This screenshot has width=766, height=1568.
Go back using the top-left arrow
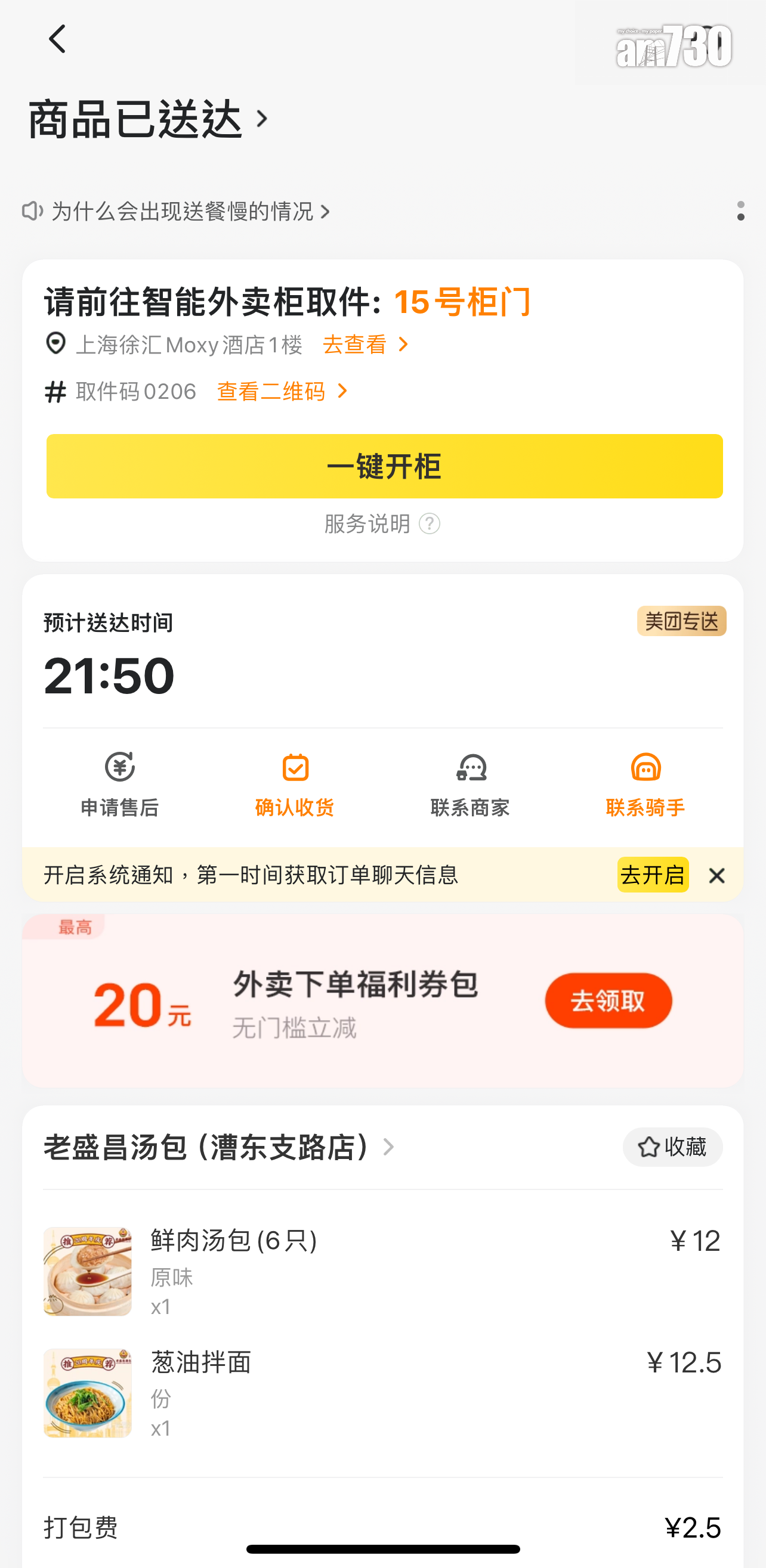pyautogui.click(x=57, y=39)
